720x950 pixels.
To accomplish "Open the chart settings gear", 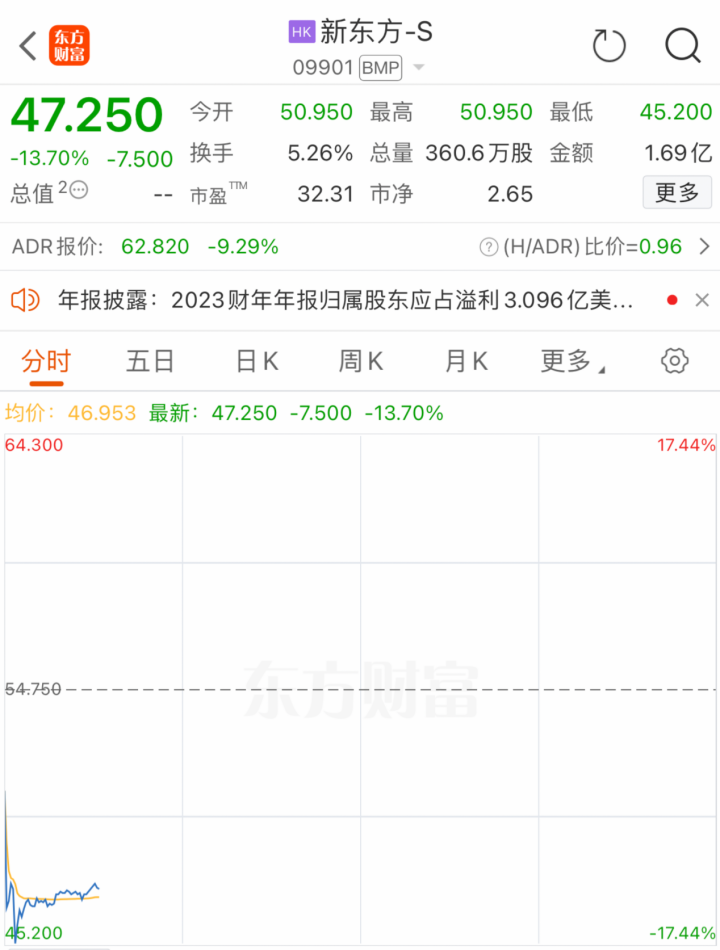I will pyautogui.click(x=676, y=361).
